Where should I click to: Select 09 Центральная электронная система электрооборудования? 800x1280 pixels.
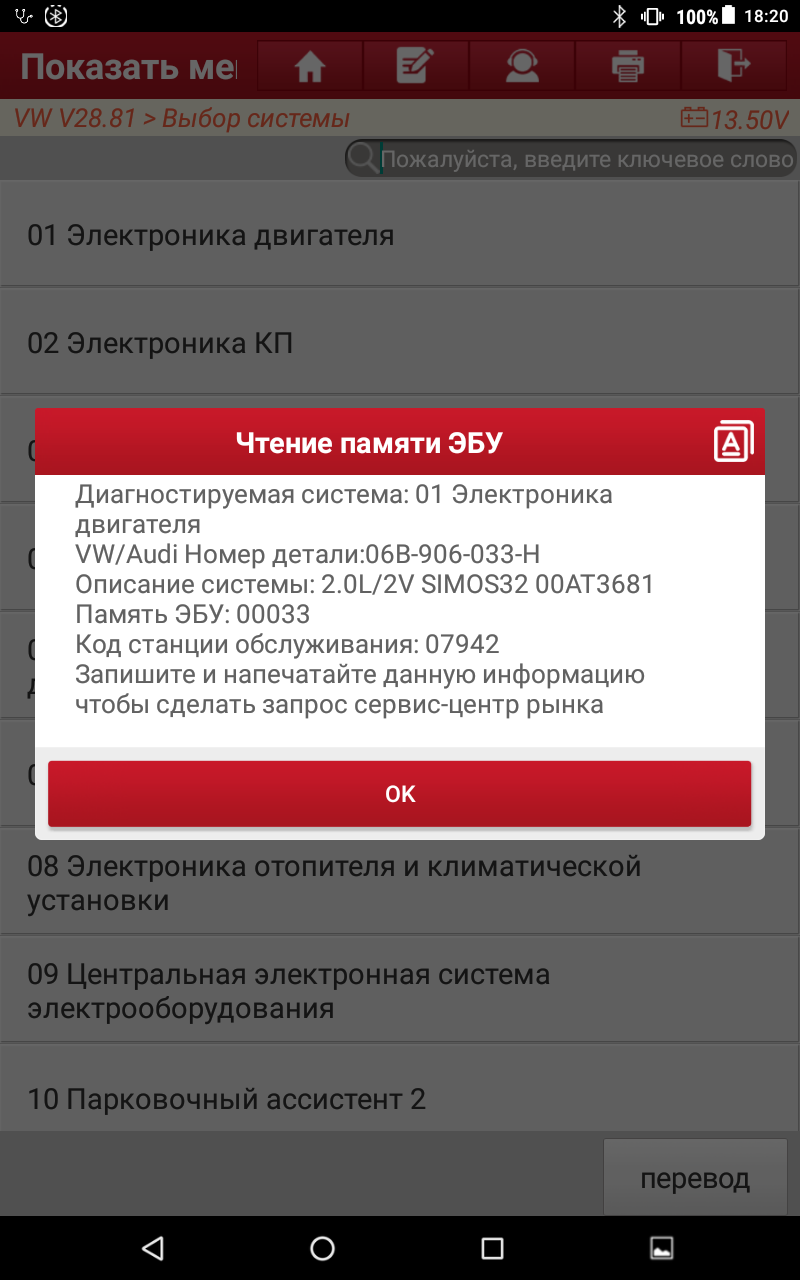coord(400,990)
